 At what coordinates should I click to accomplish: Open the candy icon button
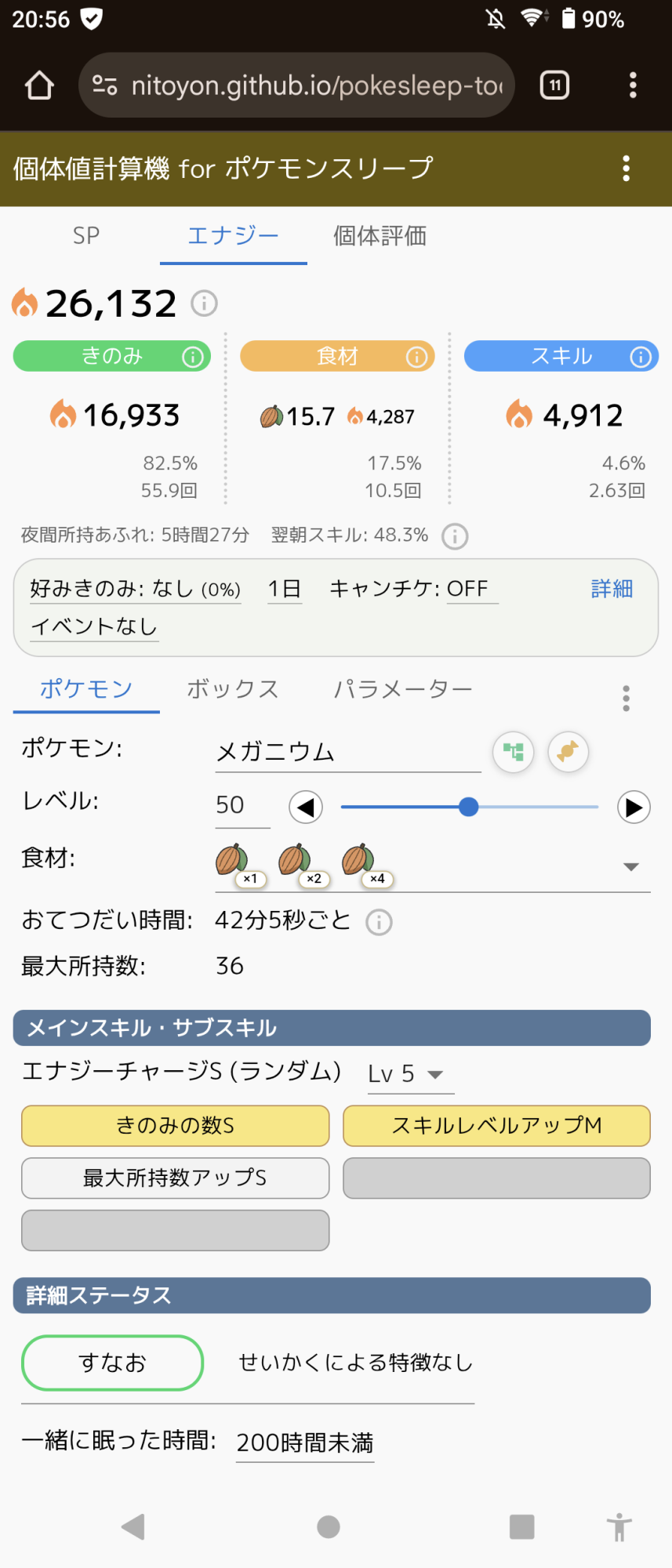[568, 752]
